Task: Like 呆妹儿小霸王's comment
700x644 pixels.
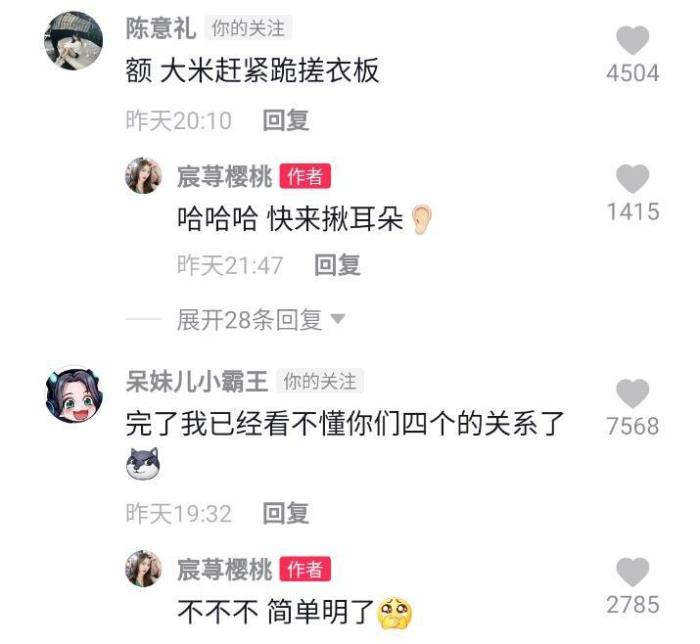Action: [x=632, y=393]
